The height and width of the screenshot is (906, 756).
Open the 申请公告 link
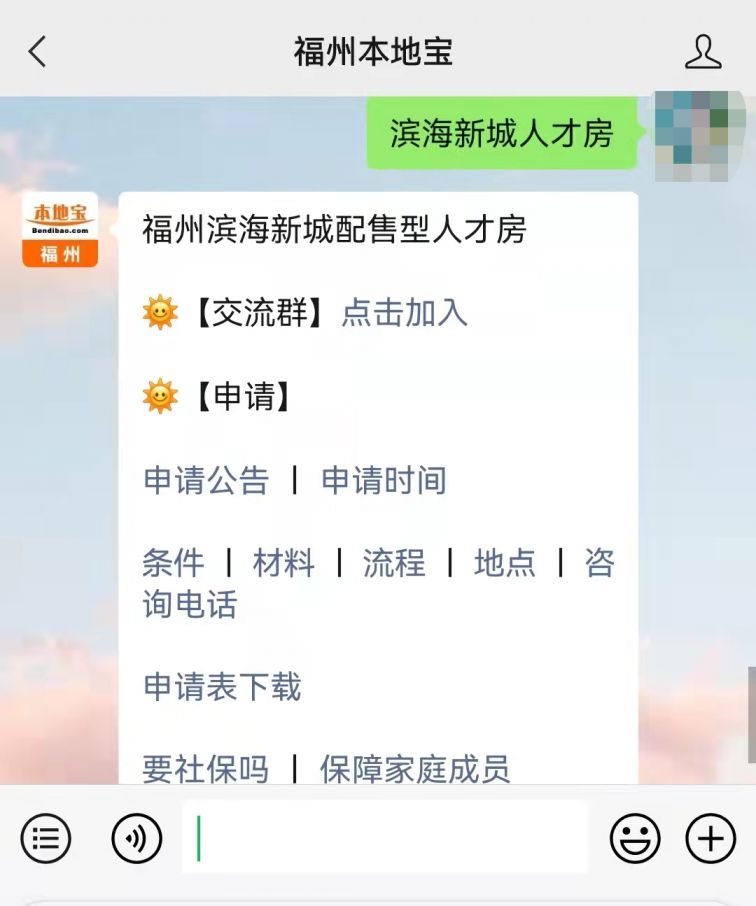(x=206, y=481)
